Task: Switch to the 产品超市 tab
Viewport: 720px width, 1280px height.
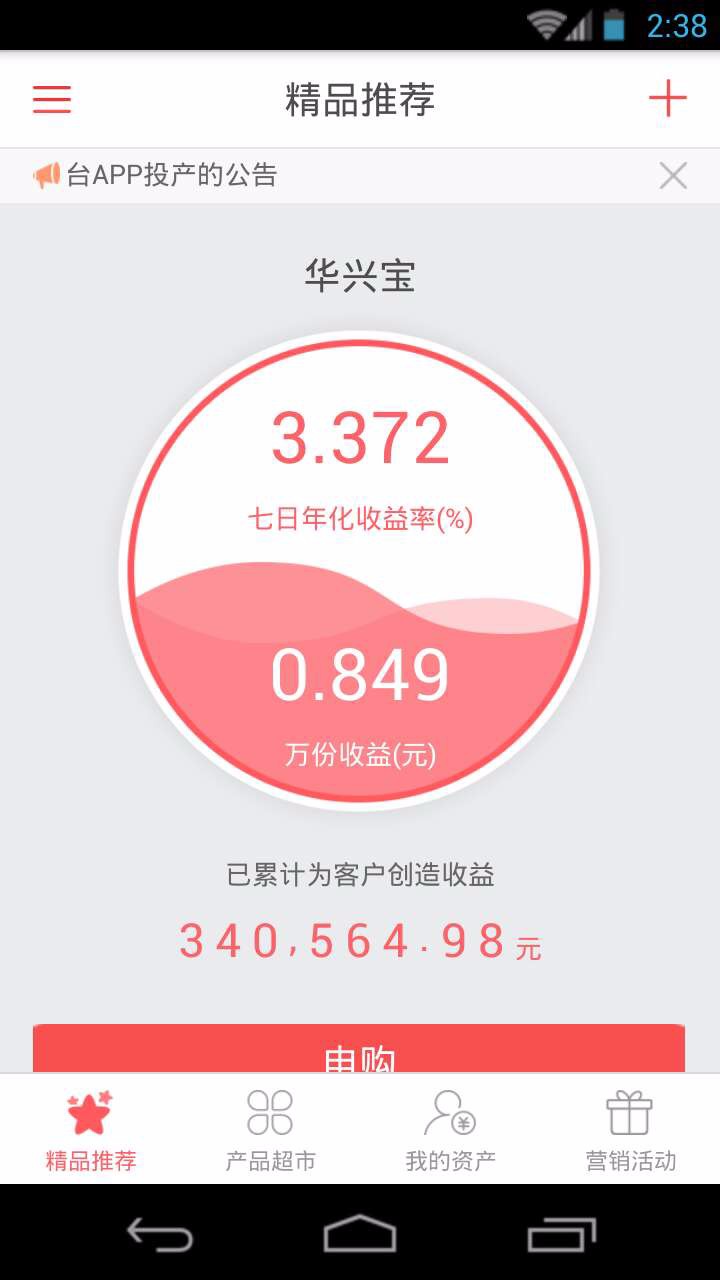Action: click(x=270, y=1130)
